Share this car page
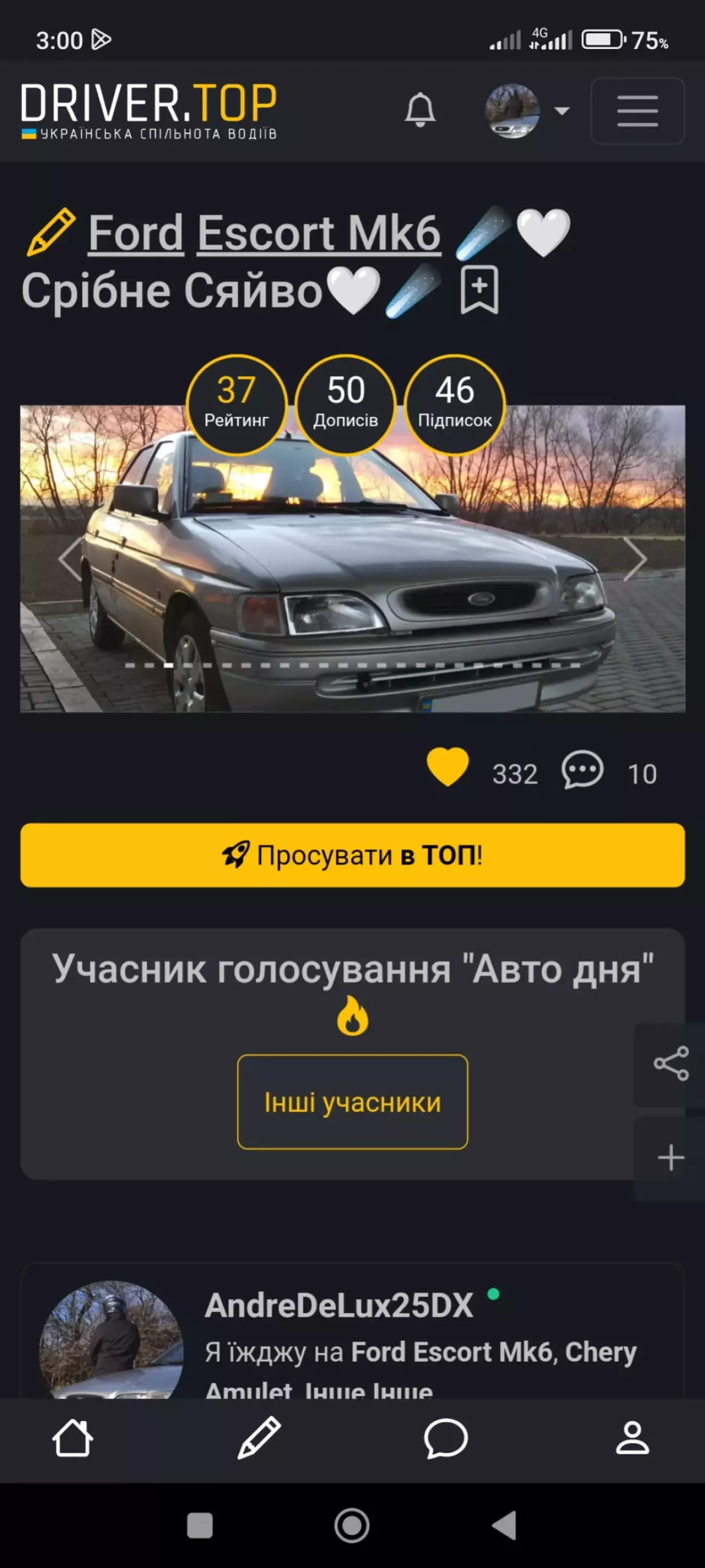This screenshot has width=705, height=1568. (670, 1063)
